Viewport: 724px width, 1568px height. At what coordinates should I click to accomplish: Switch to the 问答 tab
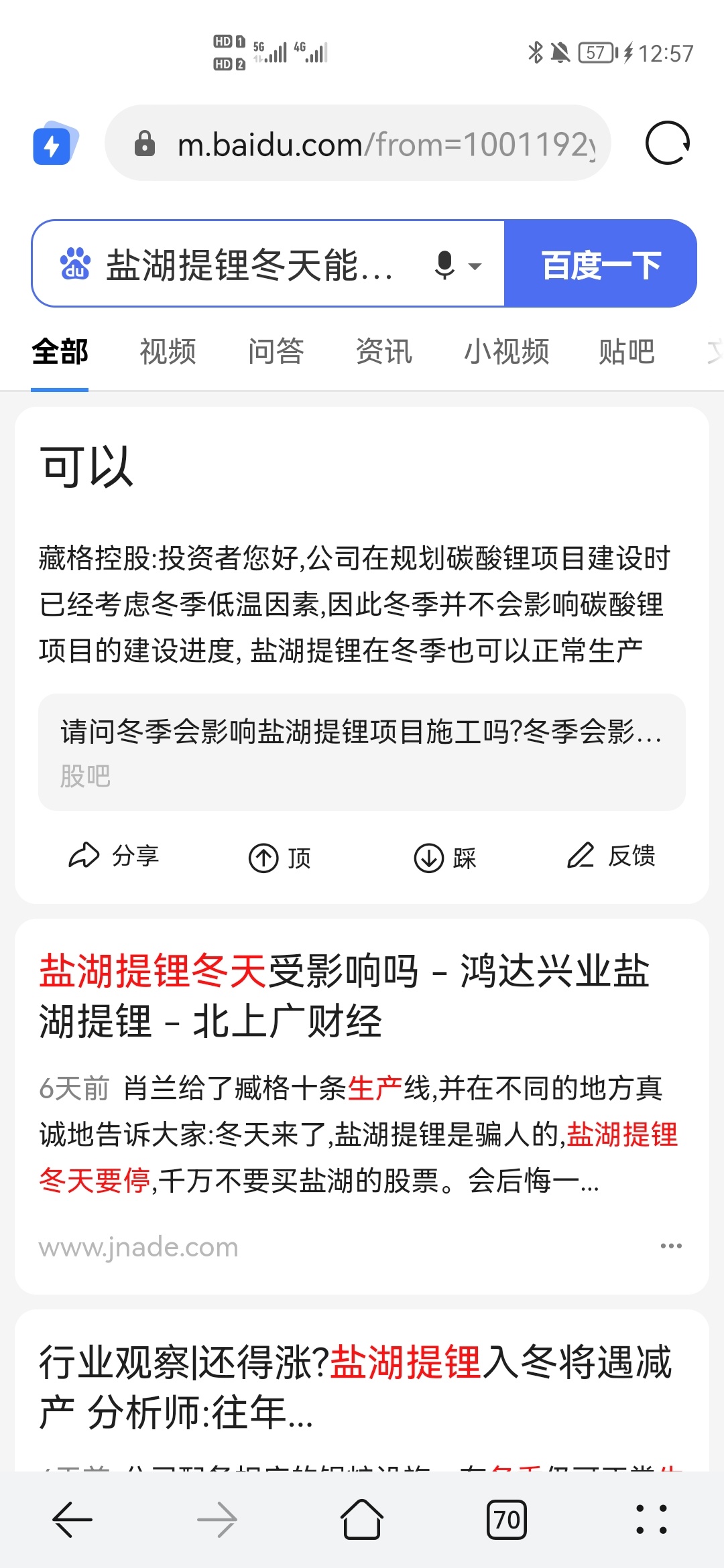click(x=276, y=352)
